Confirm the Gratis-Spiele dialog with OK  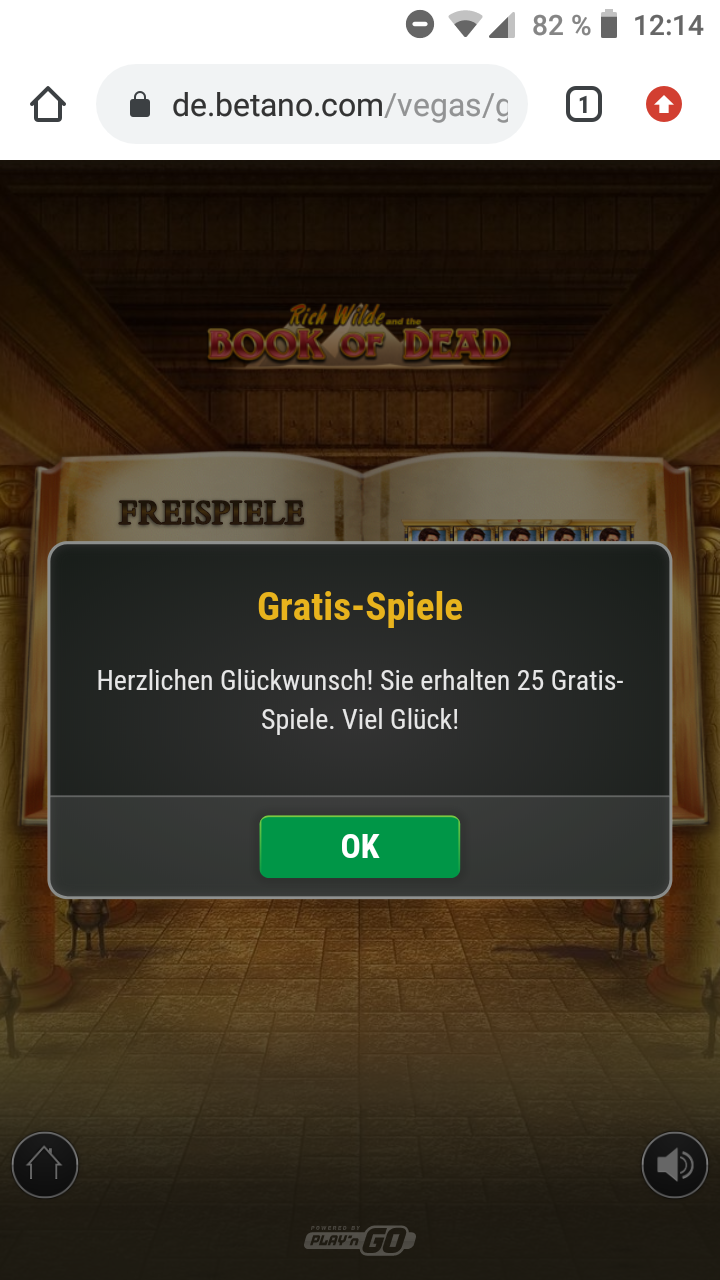tap(360, 847)
